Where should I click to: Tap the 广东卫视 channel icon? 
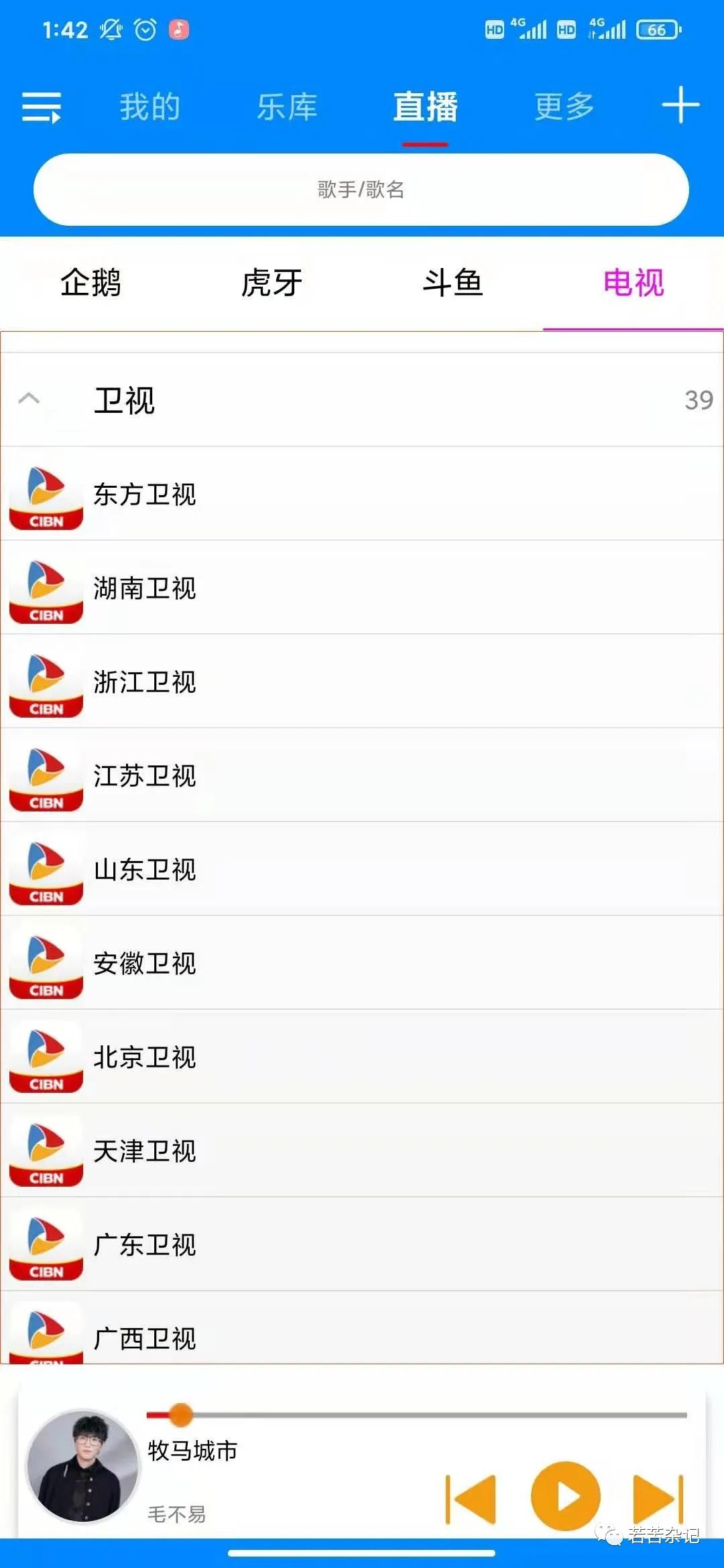point(45,1245)
